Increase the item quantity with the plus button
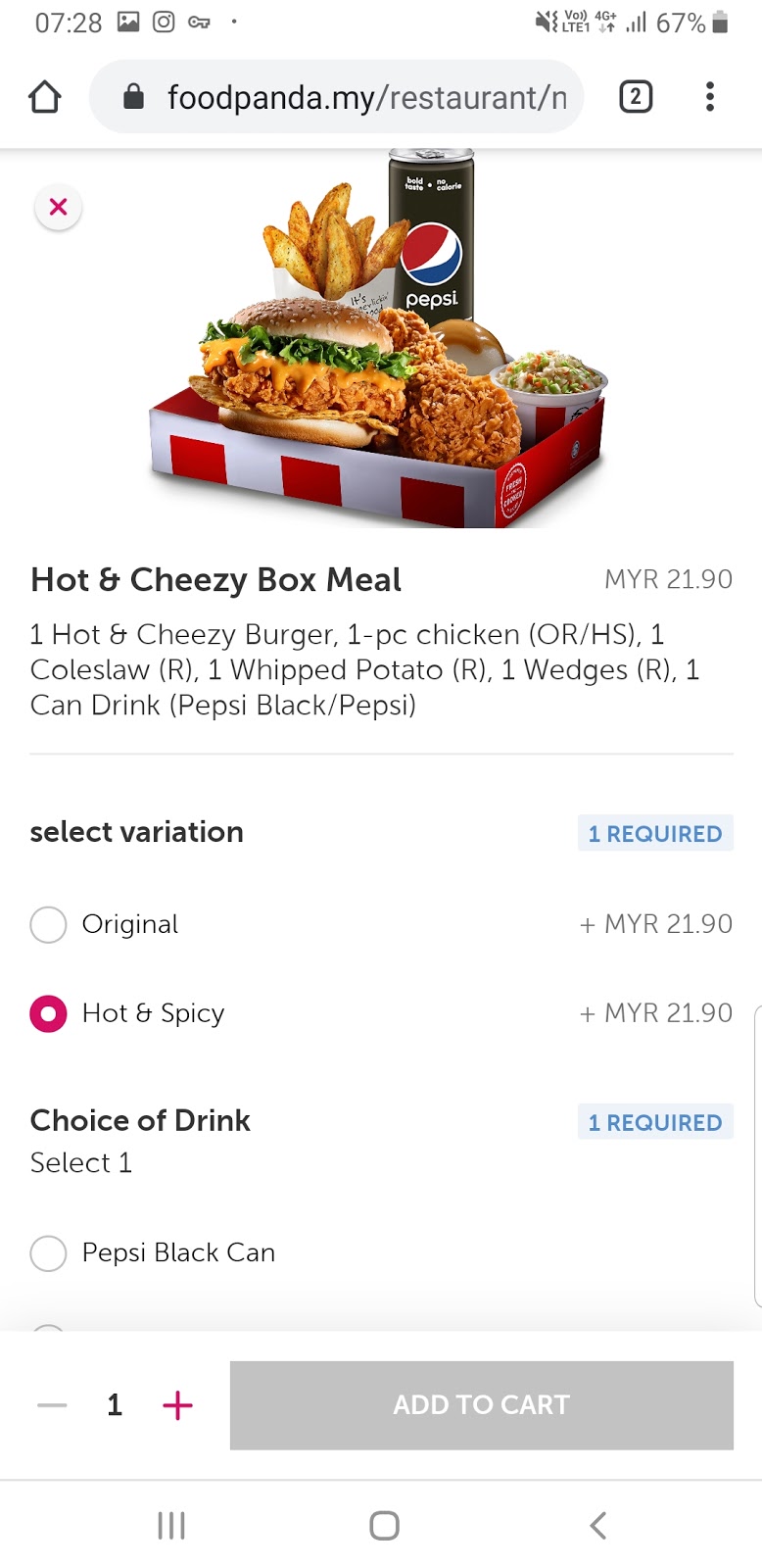 pos(176,1404)
